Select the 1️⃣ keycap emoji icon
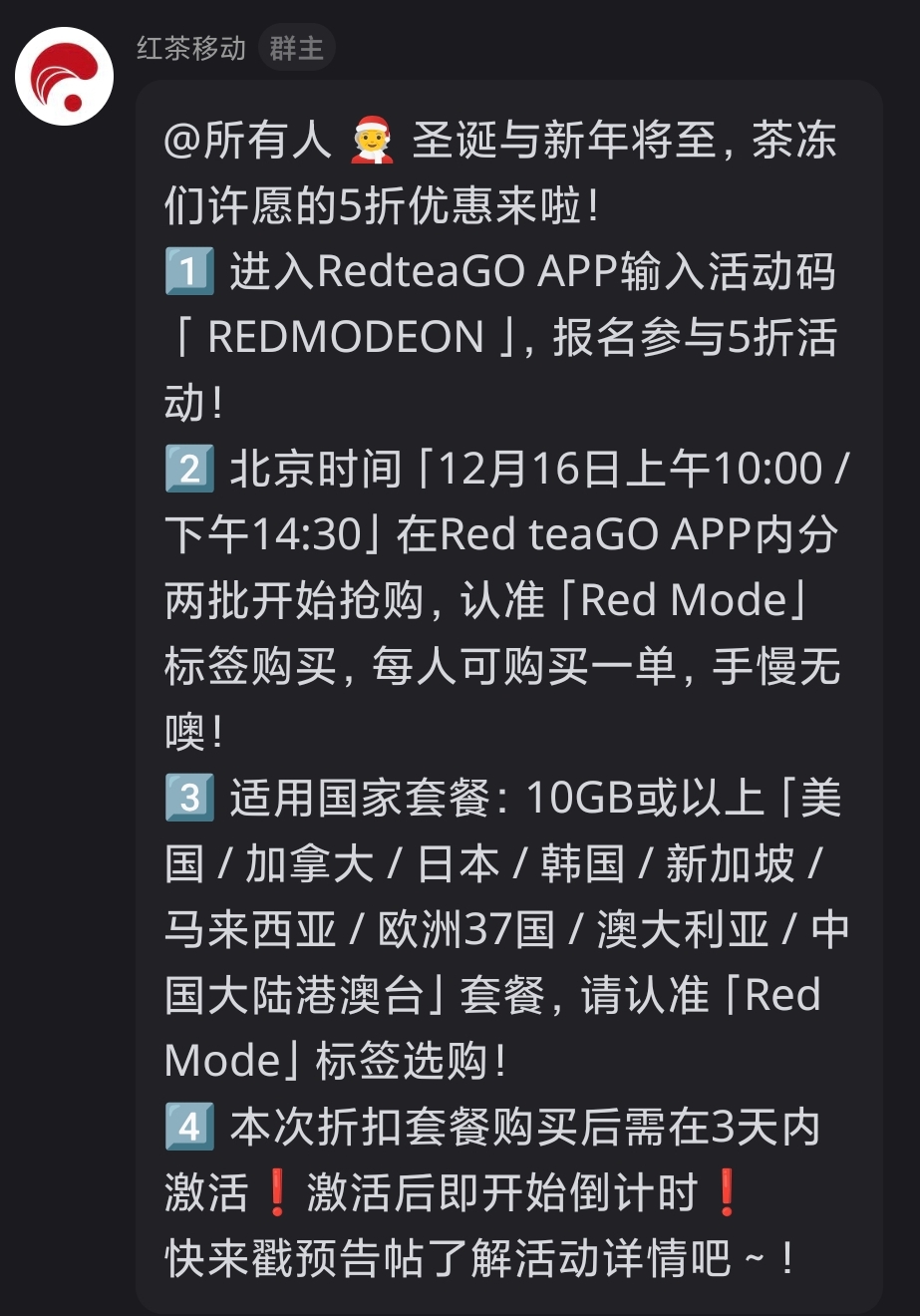This screenshot has height=1316, width=920. click(x=189, y=272)
